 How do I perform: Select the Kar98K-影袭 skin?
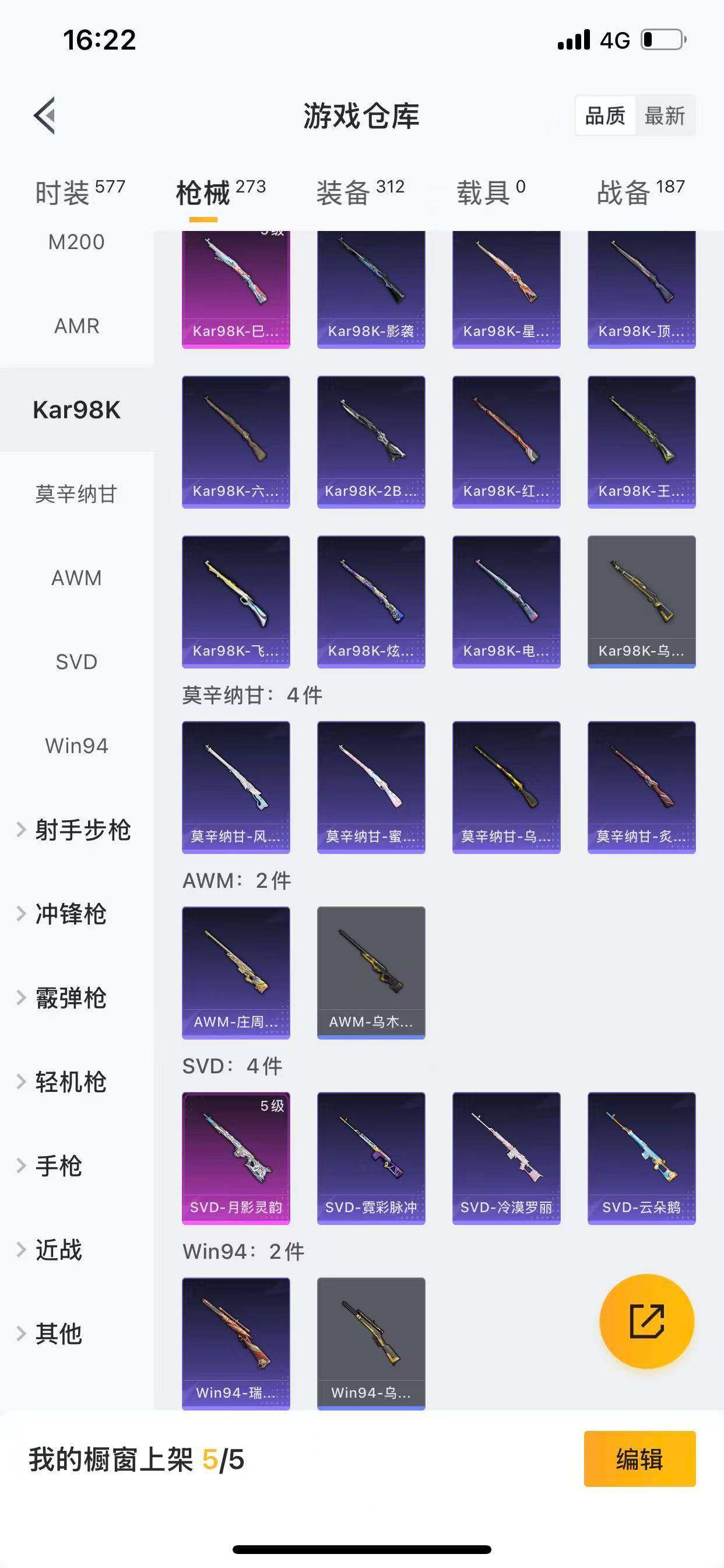pyautogui.click(x=371, y=286)
